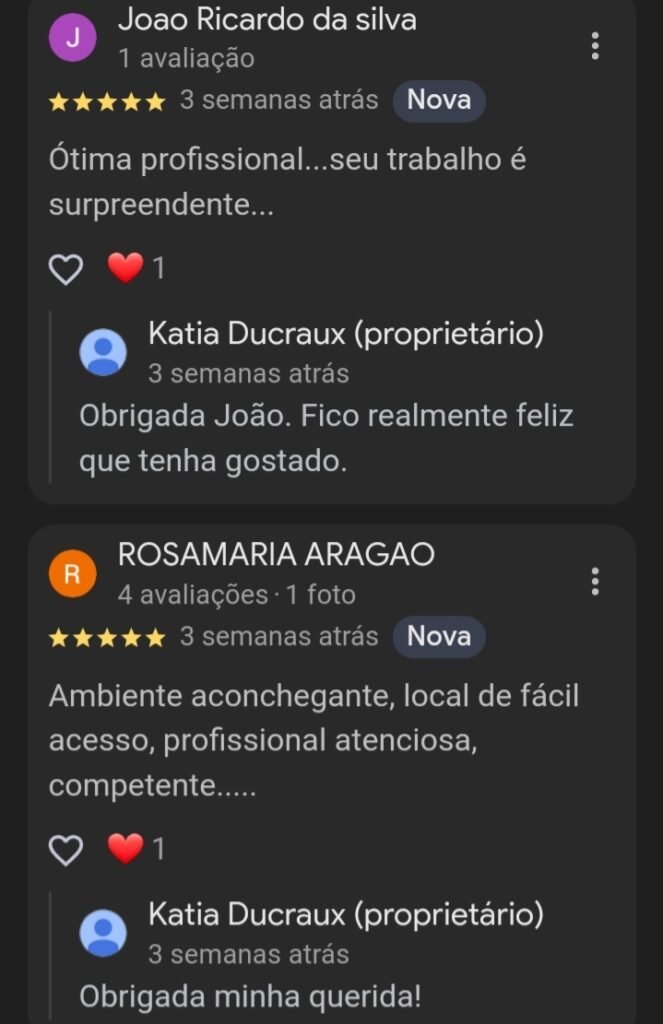View reviewer profile of Joao Ricardo da silva
This screenshot has height=1024, width=663.
(x=266, y=19)
